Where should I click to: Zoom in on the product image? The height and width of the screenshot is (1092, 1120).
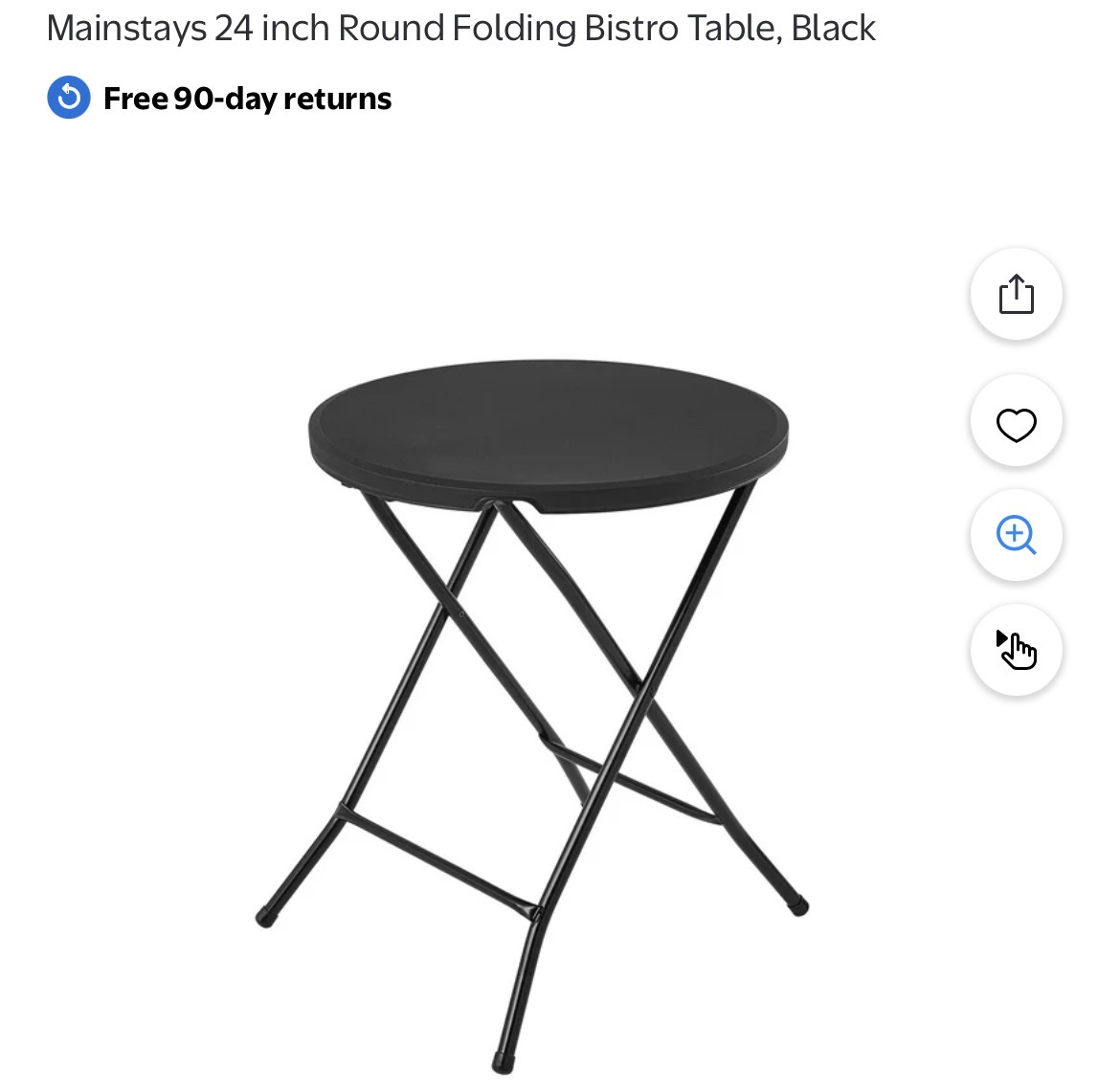pyautogui.click(x=1016, y=534)
